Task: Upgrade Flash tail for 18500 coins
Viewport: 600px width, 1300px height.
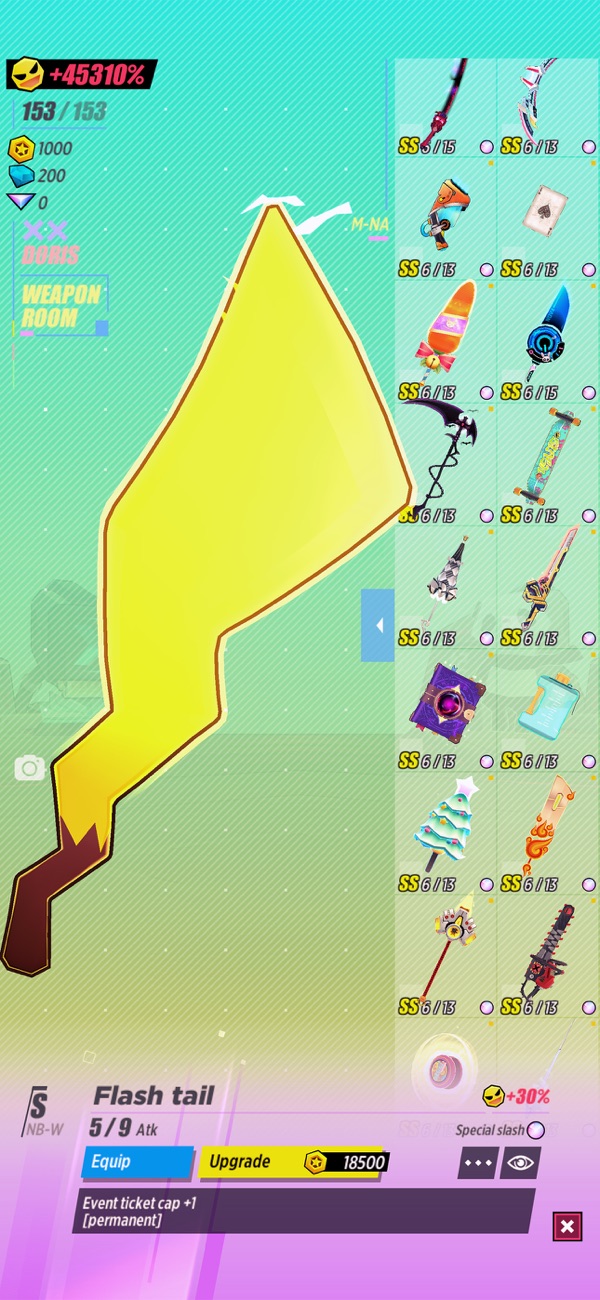Action: [x=293, y=1162]
